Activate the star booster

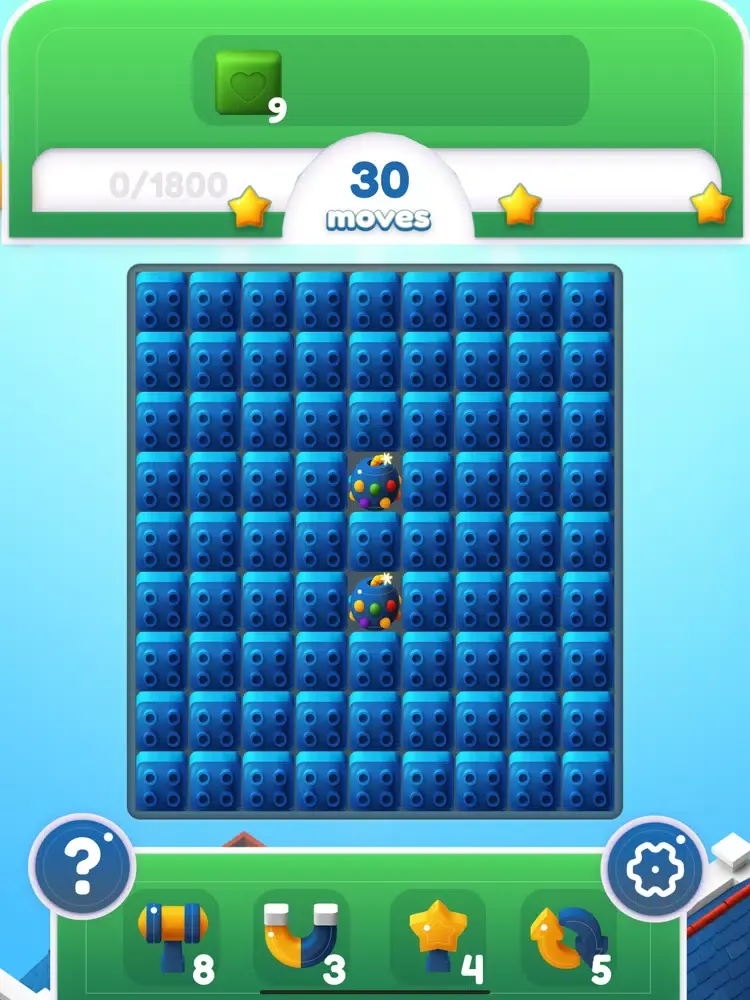click(438, 938)
